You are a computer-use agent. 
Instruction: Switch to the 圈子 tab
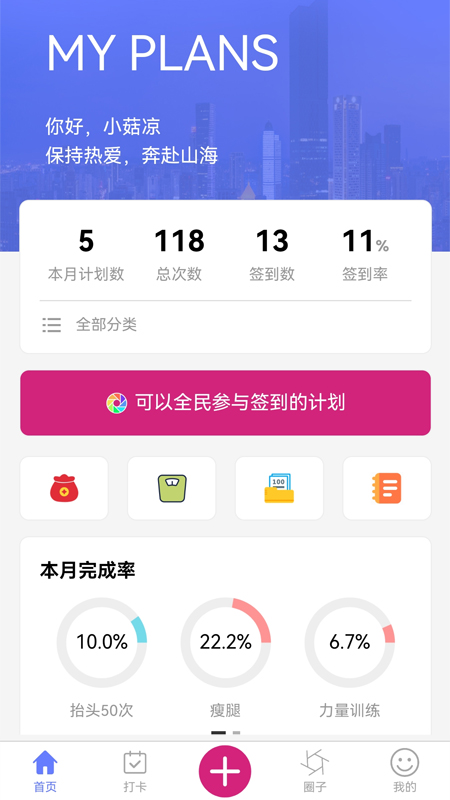click(x=315, y=771)
